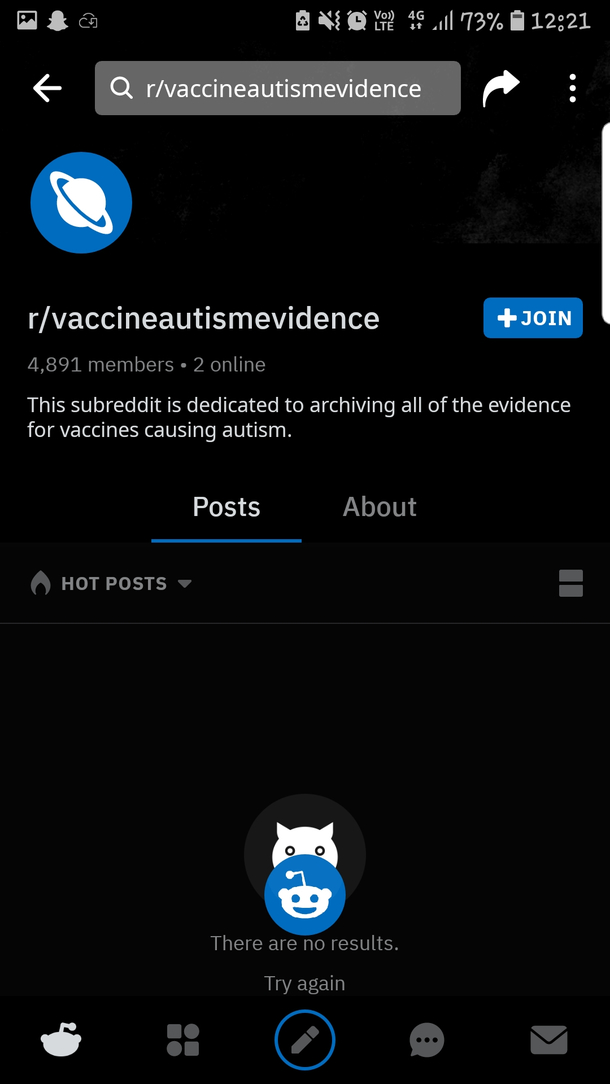This screenshot has width=610, height=1084.
Task: Join the r/vaccineautismevidence community
Action: [x=532, y=318]
